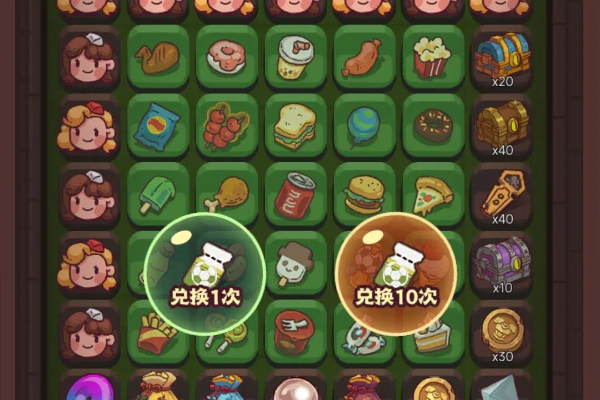600x400 pixels.
Task: Tap the green popsicle tile
Action: point(158,195)
